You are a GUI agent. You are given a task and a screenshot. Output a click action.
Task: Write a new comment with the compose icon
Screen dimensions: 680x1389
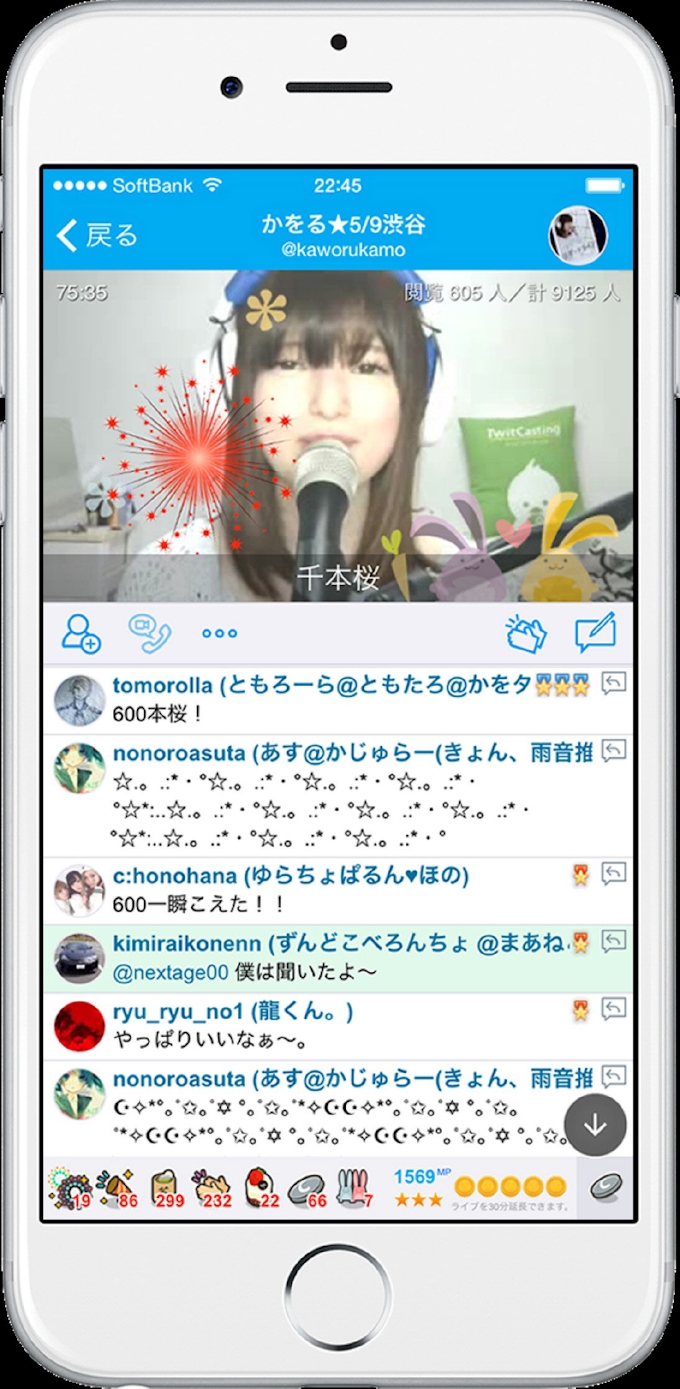595,633
